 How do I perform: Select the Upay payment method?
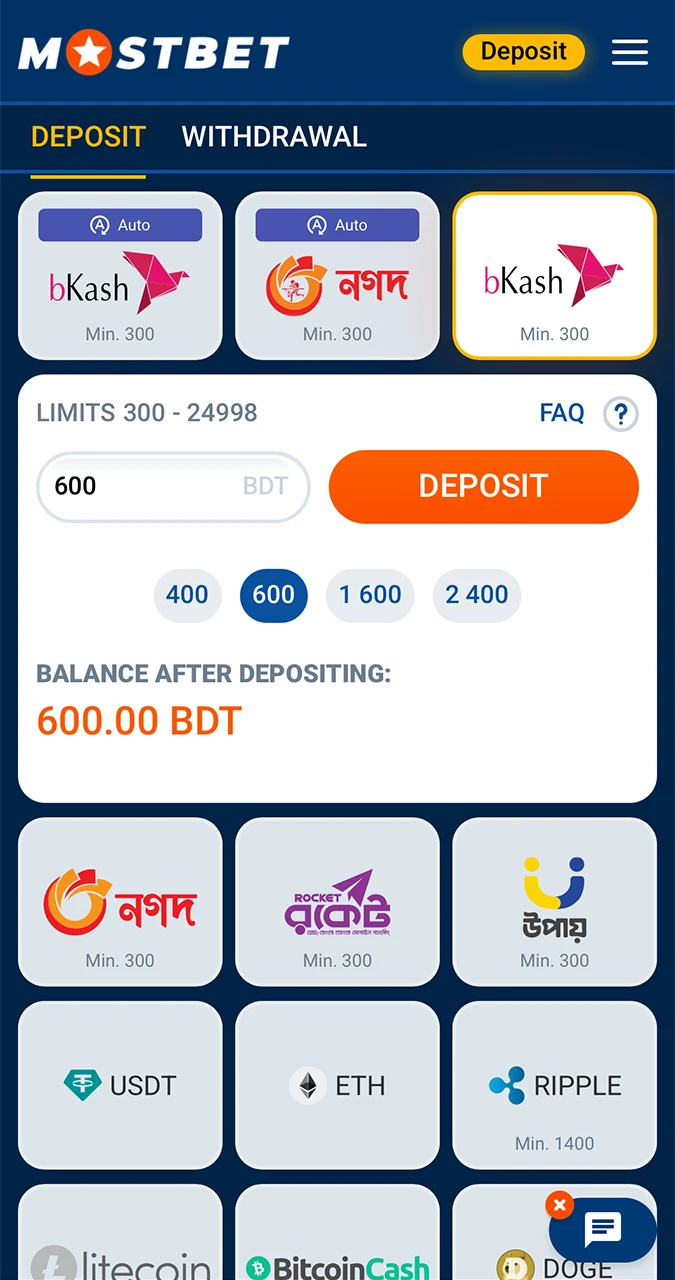[554, 902]
